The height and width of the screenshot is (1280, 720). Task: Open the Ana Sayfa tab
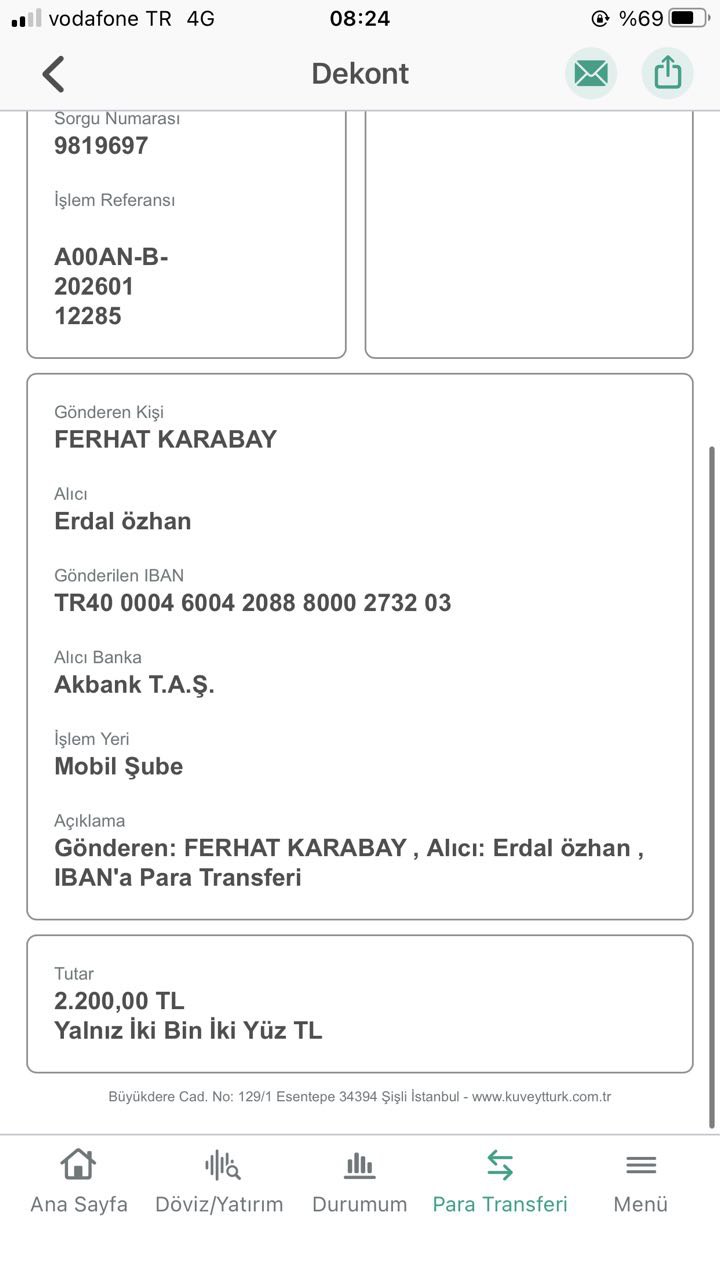click(79, 1182)
